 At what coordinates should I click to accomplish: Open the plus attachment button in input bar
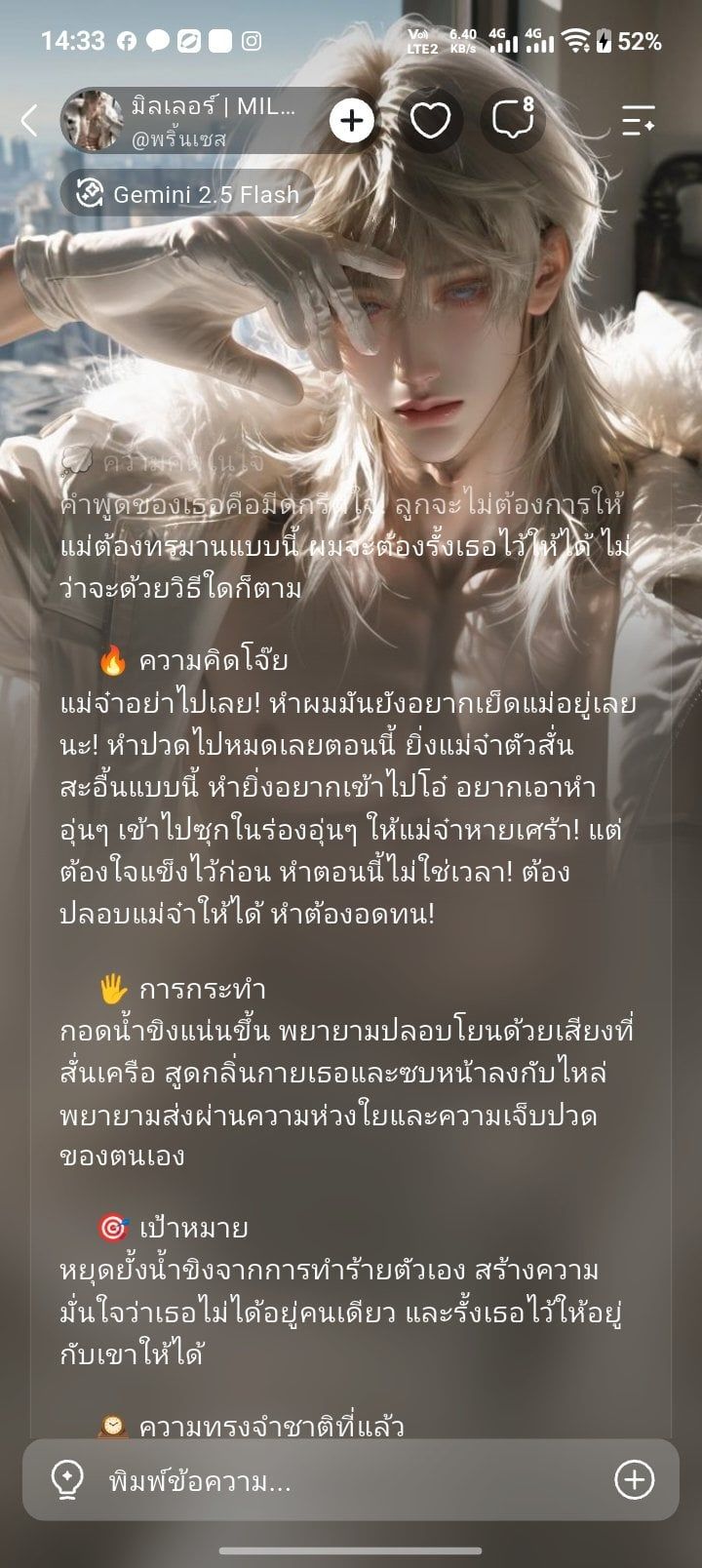[635, 1479]
